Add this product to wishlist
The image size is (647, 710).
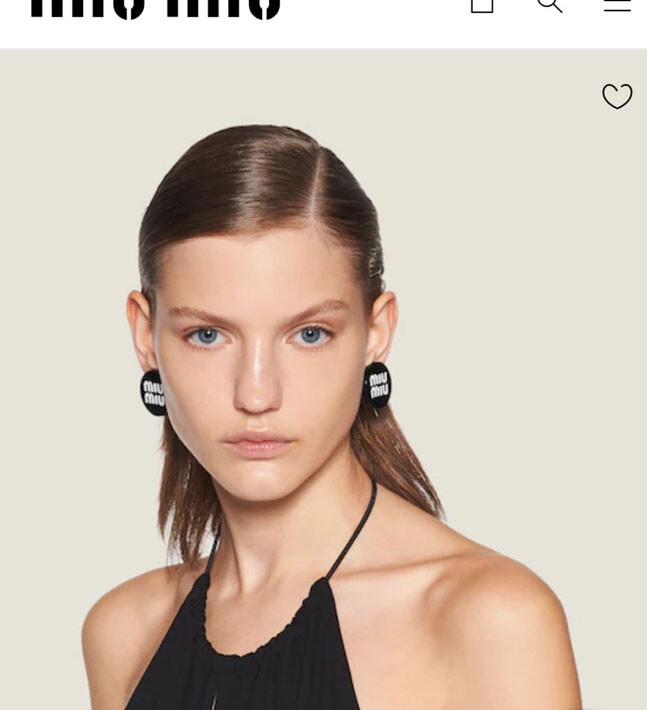coord(617,96)
